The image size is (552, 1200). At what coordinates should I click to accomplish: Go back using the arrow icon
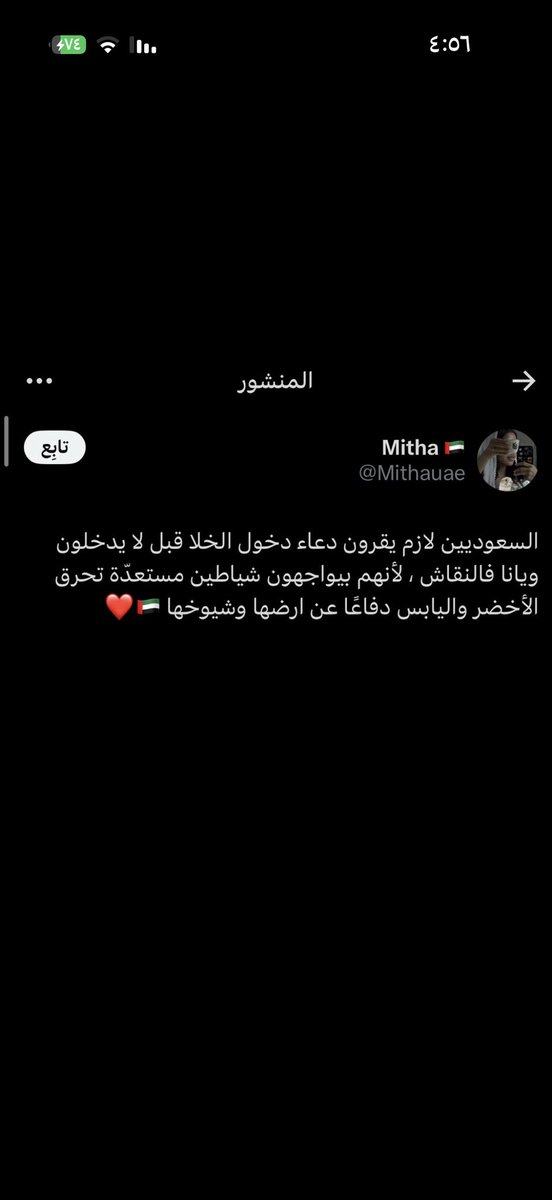click(x=523, y=381)
